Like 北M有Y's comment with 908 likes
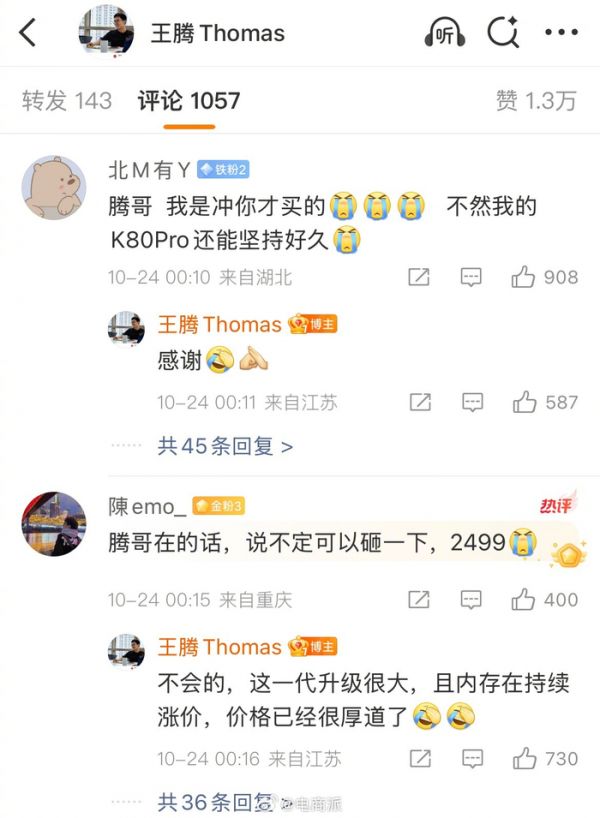Viewport: 600px width, 818px height. pyautogui.click(x=524, y=277)
